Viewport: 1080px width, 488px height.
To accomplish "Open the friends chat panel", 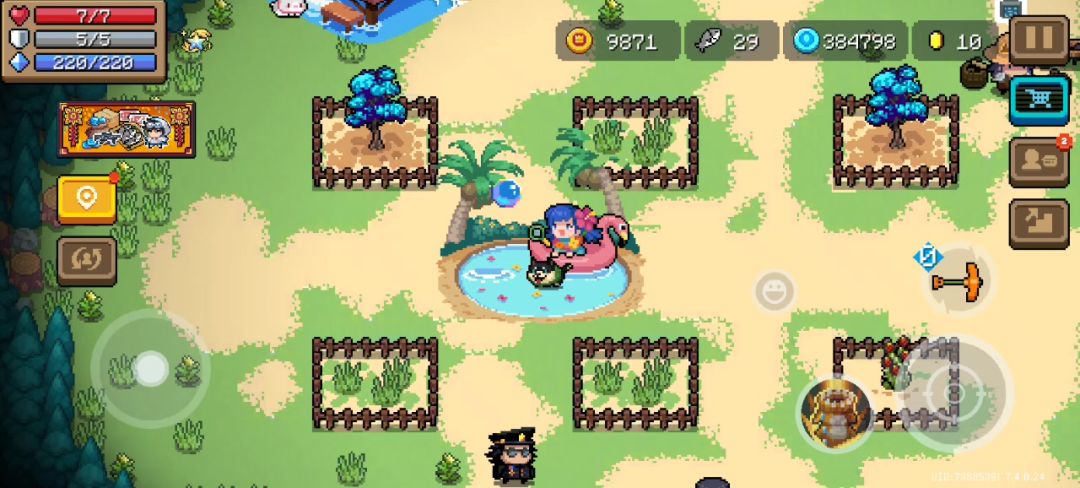I will pyautogui.click(x=1039, y=162).
